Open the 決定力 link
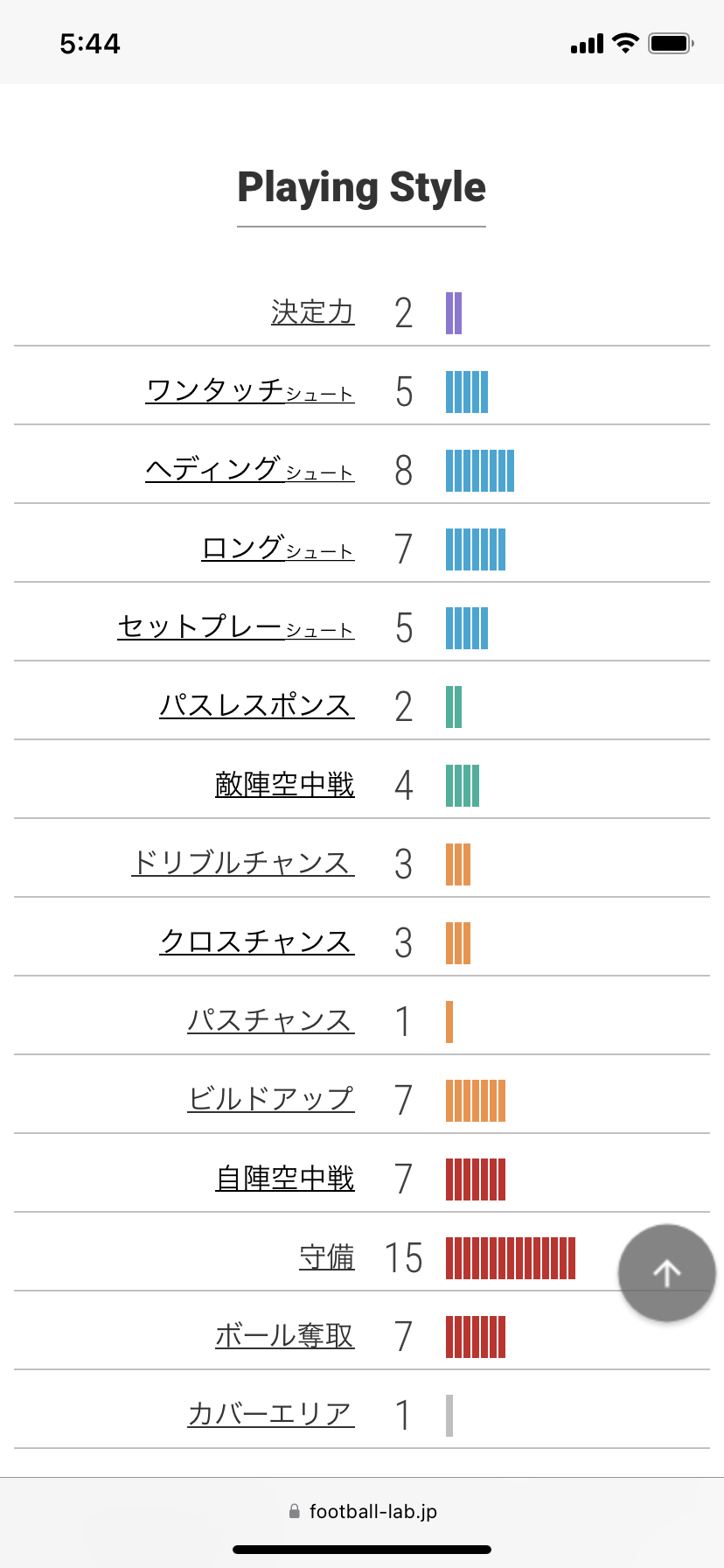Screen dimensions: 724x1568 point(312,311)
